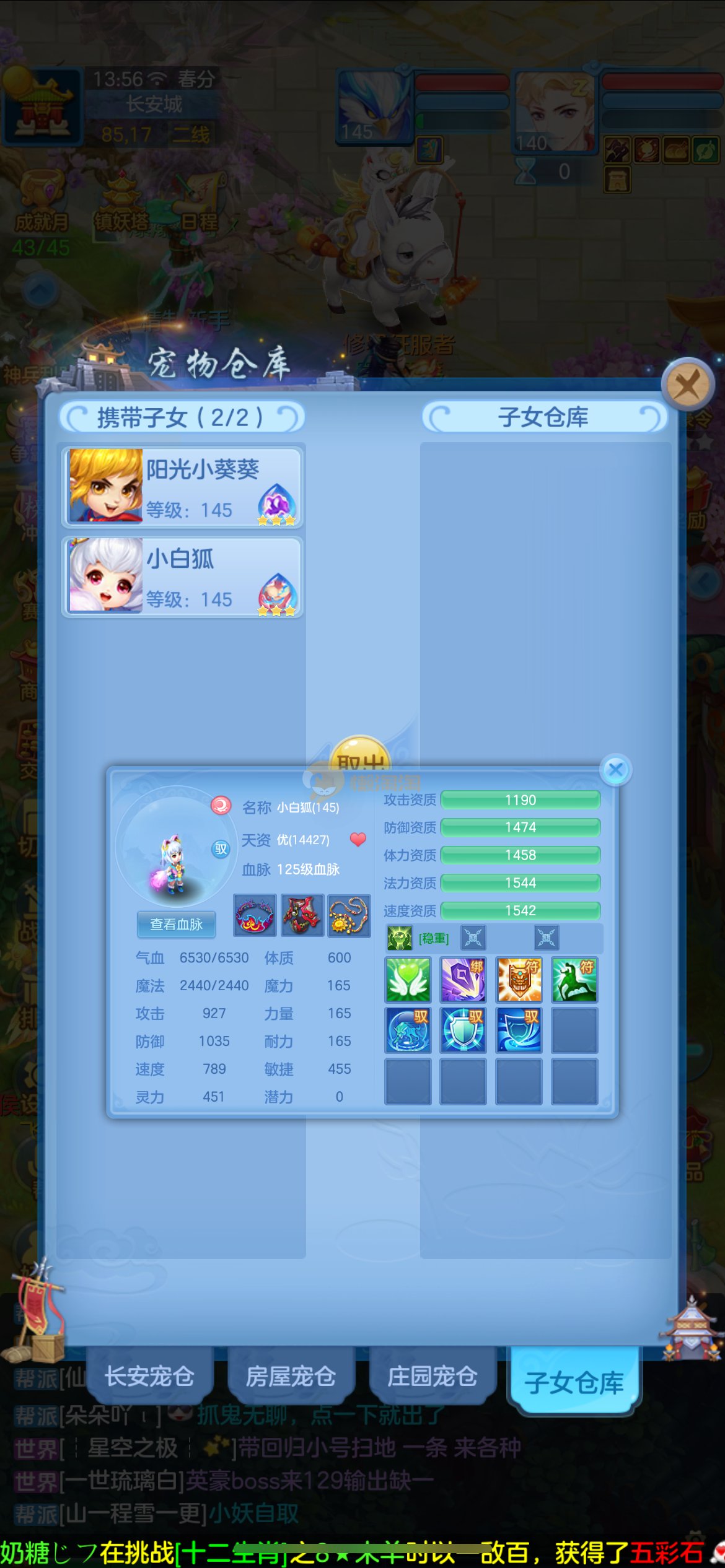Viewport: 725px width, 1568px height.
Task: Open the purple 绑 skill icon
Action: point(463,980)
